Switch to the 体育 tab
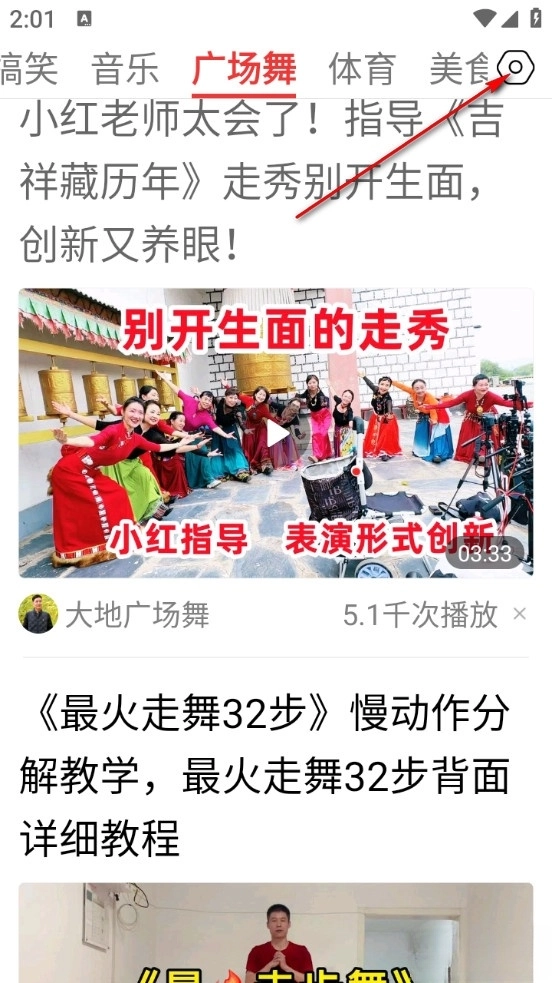This screenshot has width=552, height=983. 362,68
